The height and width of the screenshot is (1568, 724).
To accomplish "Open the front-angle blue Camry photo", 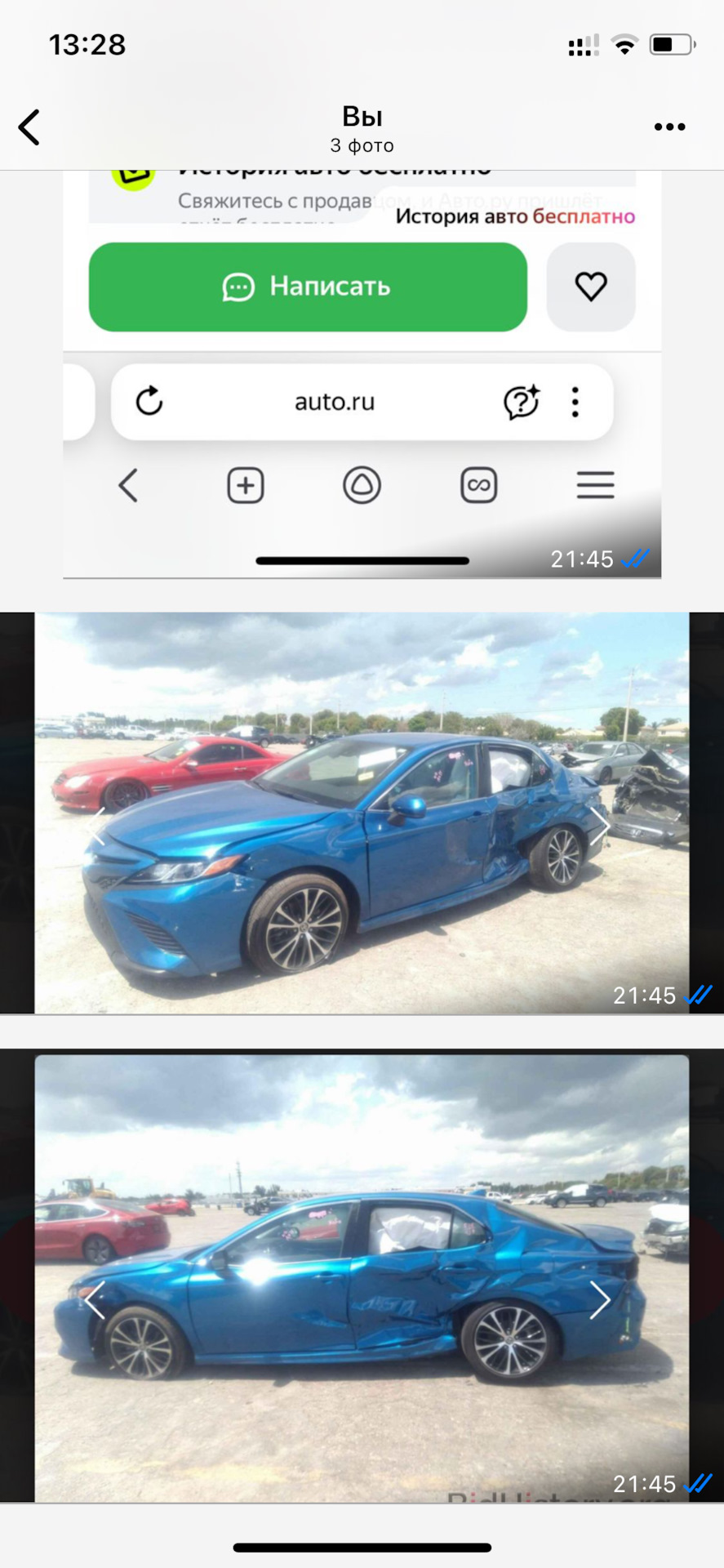I will [362, 813].
